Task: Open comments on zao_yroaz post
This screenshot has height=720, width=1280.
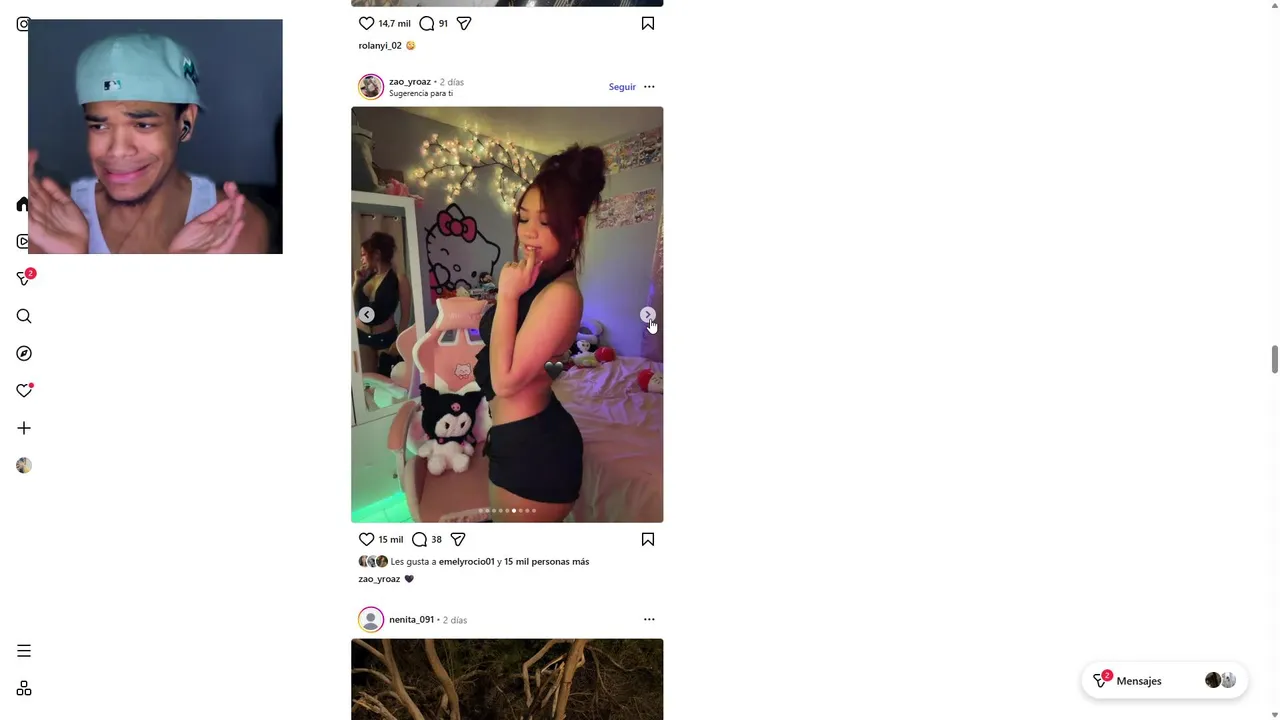Action: [x=420, y=539]
